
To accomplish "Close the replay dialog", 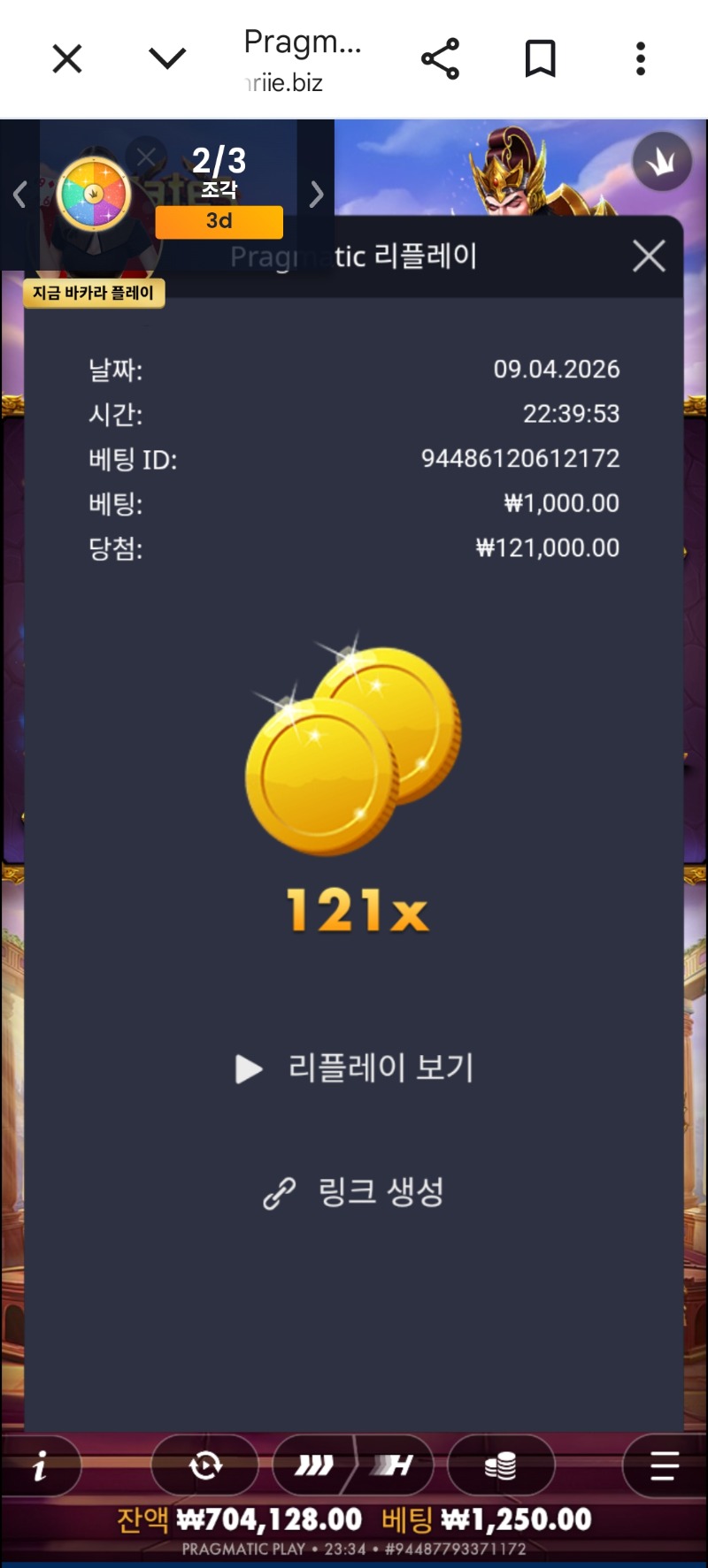I will click(x=649, y=256).
